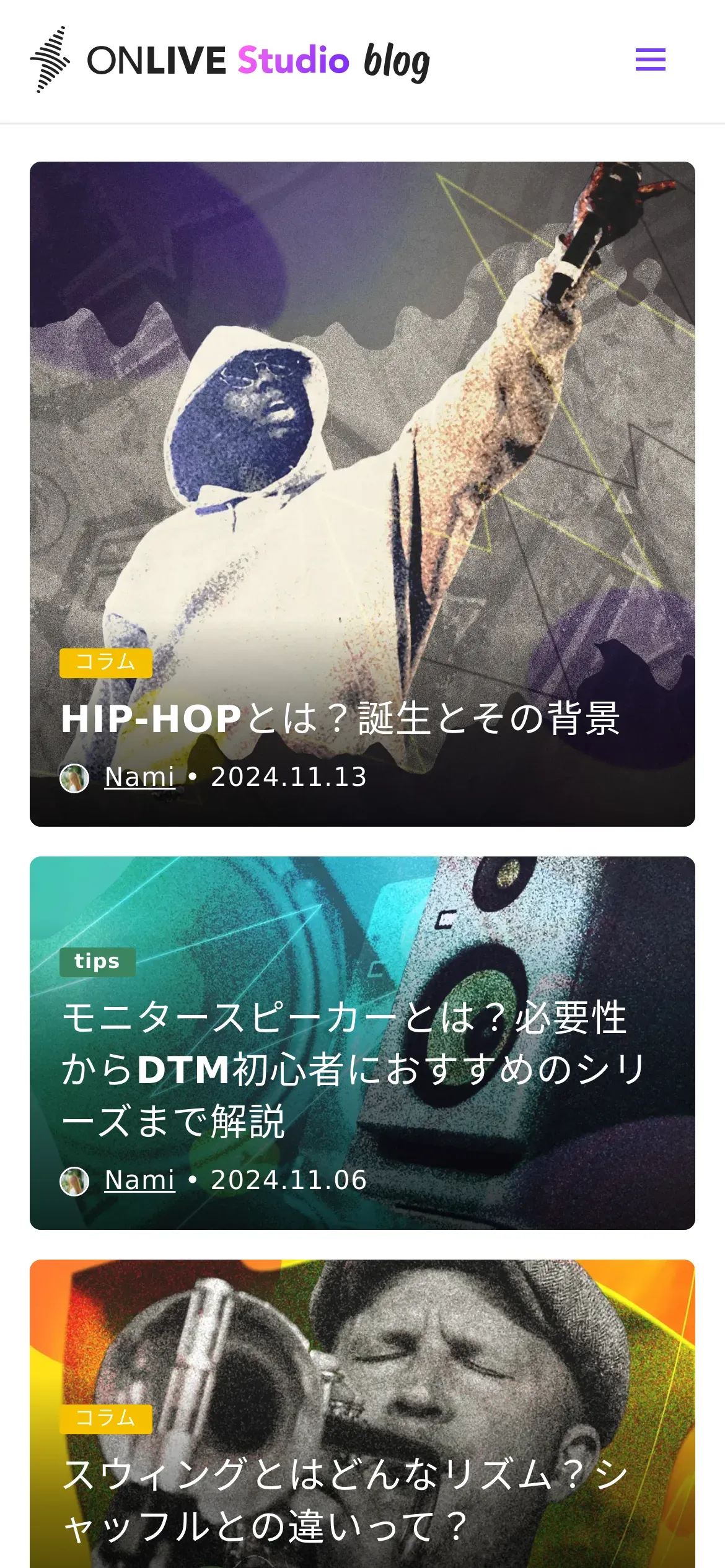The width and height of the screenshot is (725, 1568).
Task: View Nami's profile from the 2024.11.06 post
Action: point(139,1180)
